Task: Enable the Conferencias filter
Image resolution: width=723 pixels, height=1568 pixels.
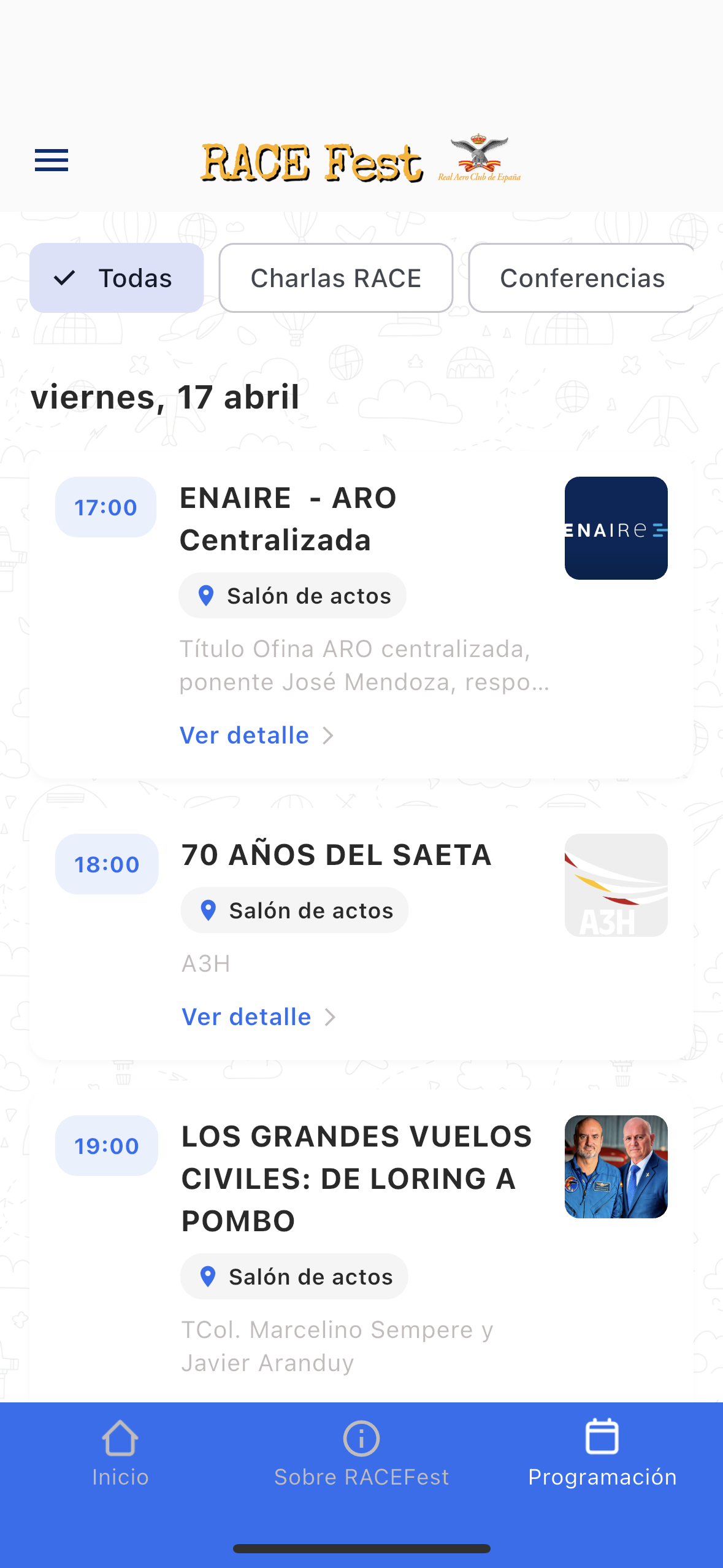Action: click(x=581, y=277)
